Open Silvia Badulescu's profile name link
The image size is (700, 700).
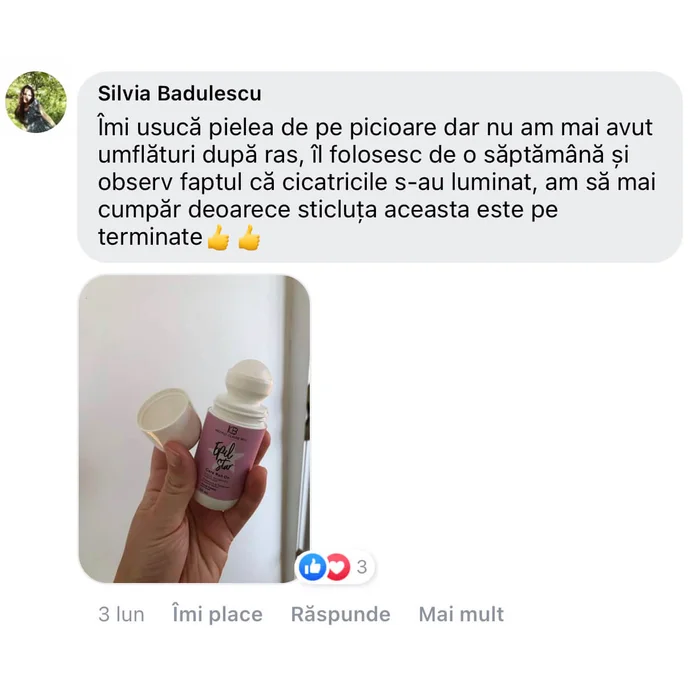point(180,94)
